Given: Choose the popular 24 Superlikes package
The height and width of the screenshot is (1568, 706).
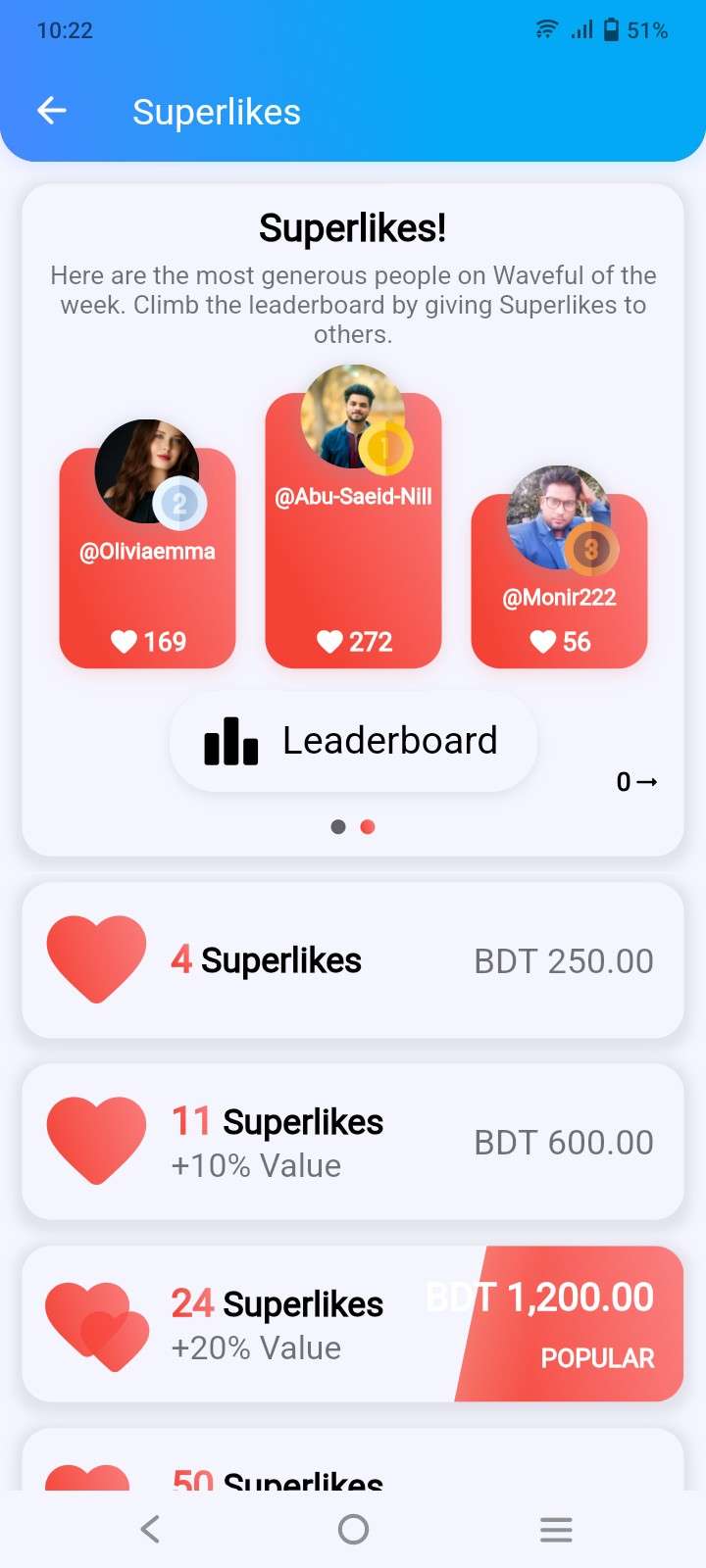Looking at the screenshot, I should coord(353,1323).
